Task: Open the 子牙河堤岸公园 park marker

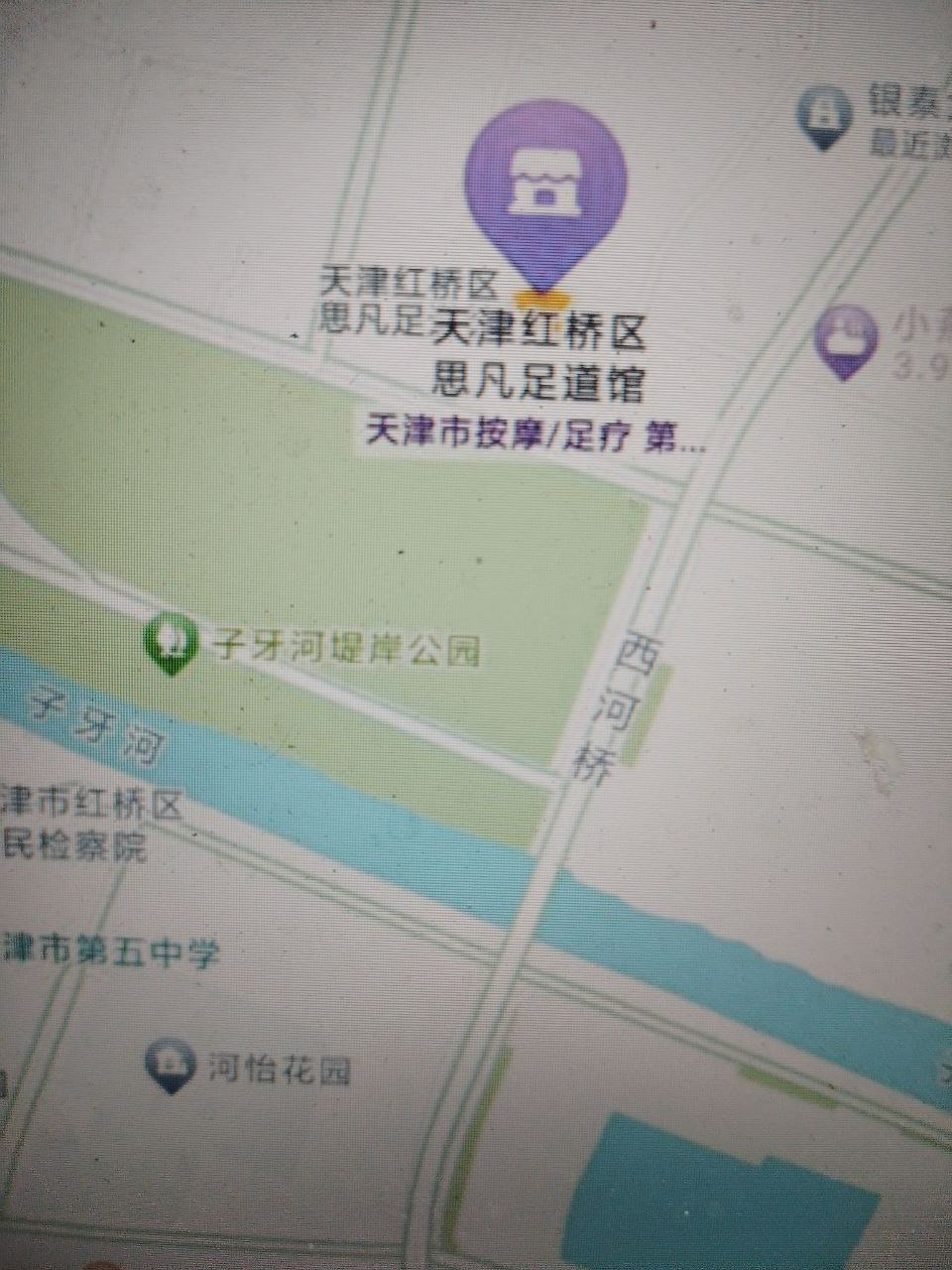Action: click(171, 642)
